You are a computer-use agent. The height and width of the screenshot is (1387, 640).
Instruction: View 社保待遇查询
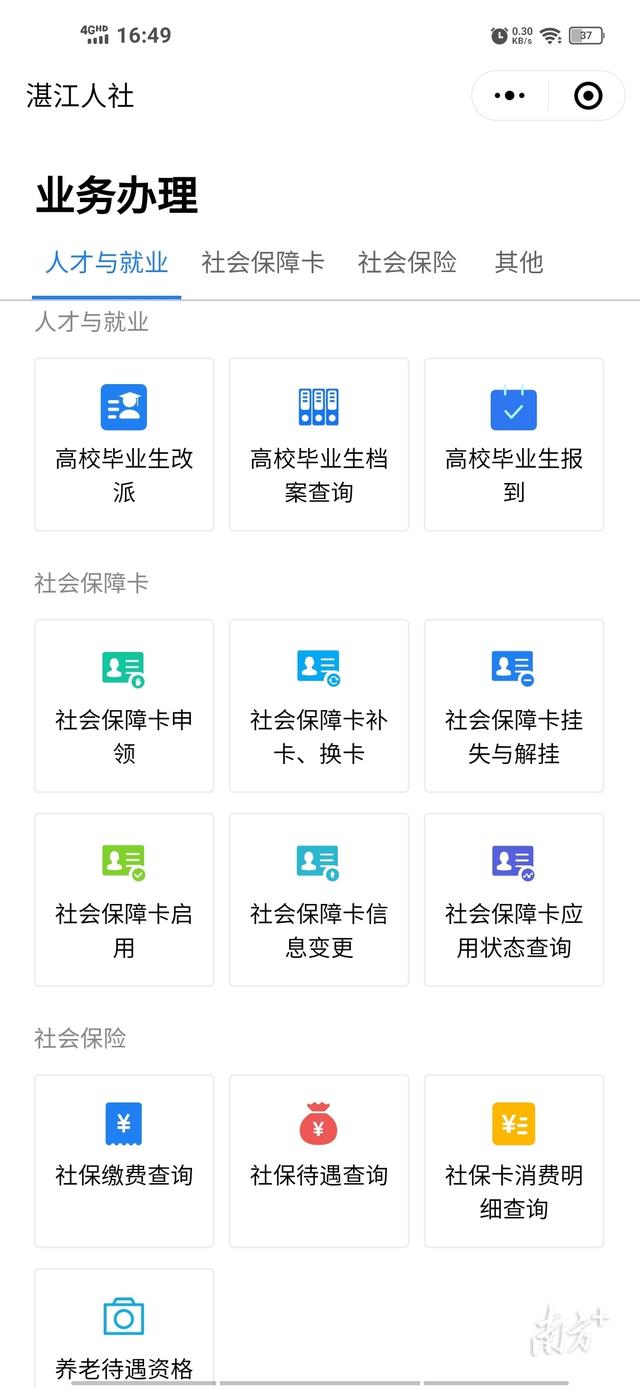(319, 1160)
